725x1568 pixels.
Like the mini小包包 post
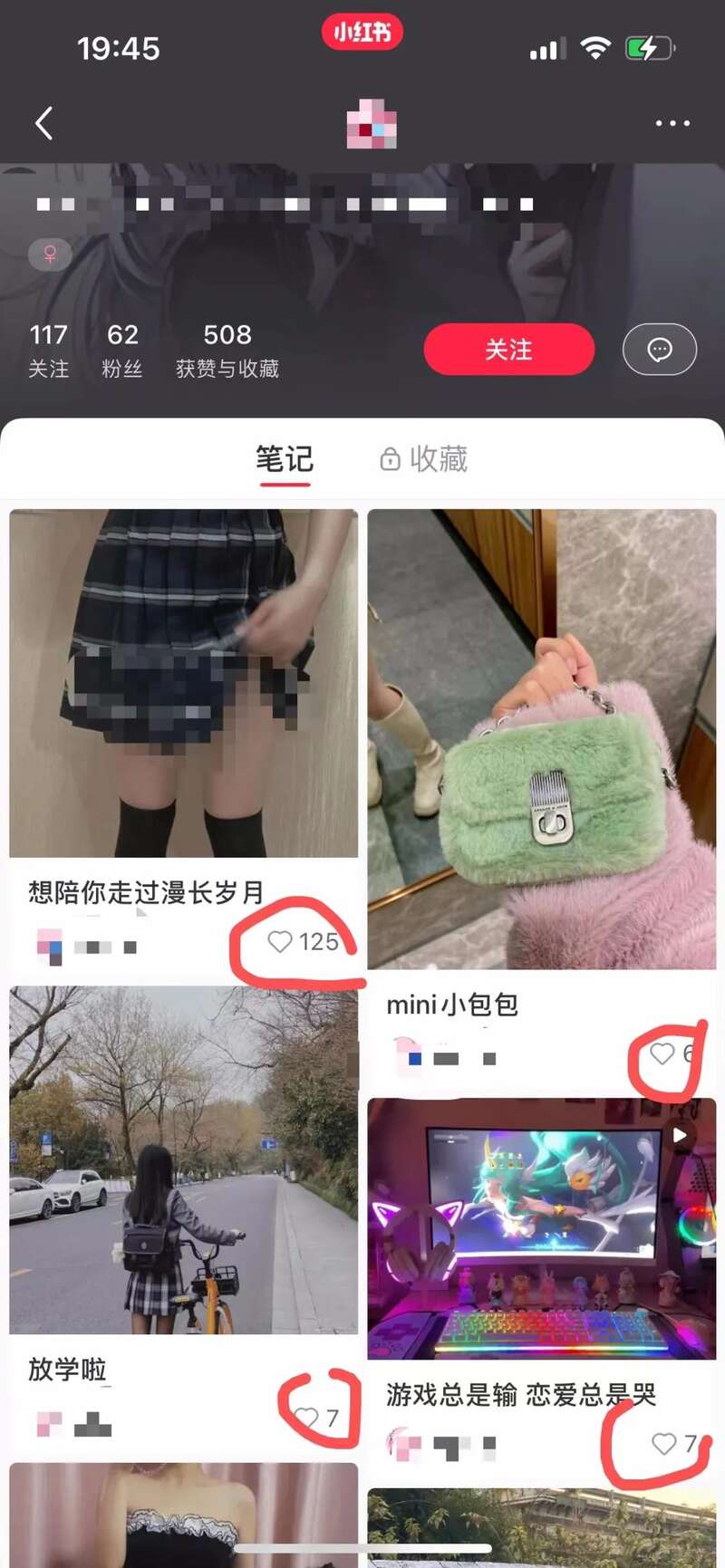click(662, 1053)
